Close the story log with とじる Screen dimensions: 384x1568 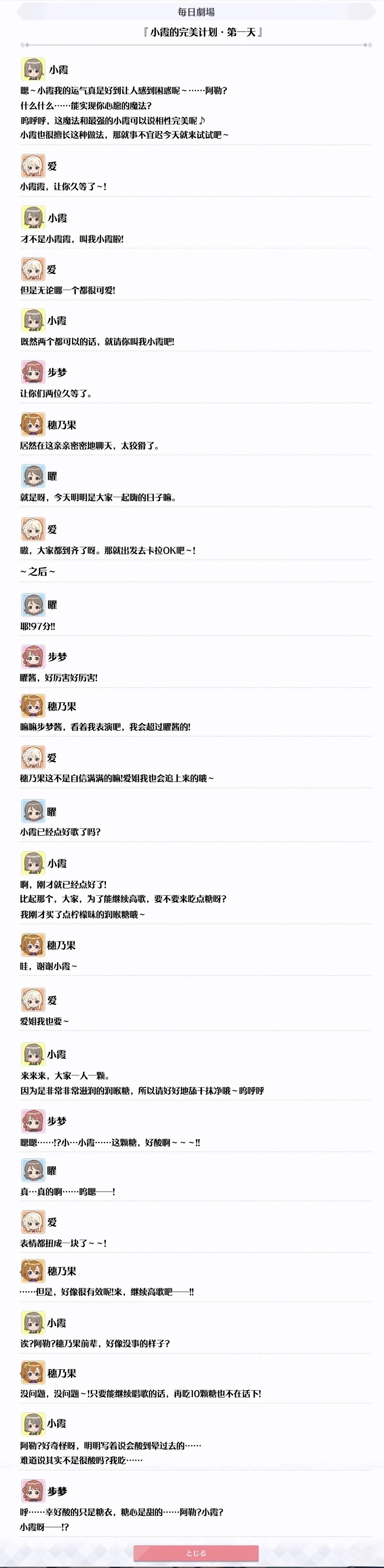[x=196, y=1553]
